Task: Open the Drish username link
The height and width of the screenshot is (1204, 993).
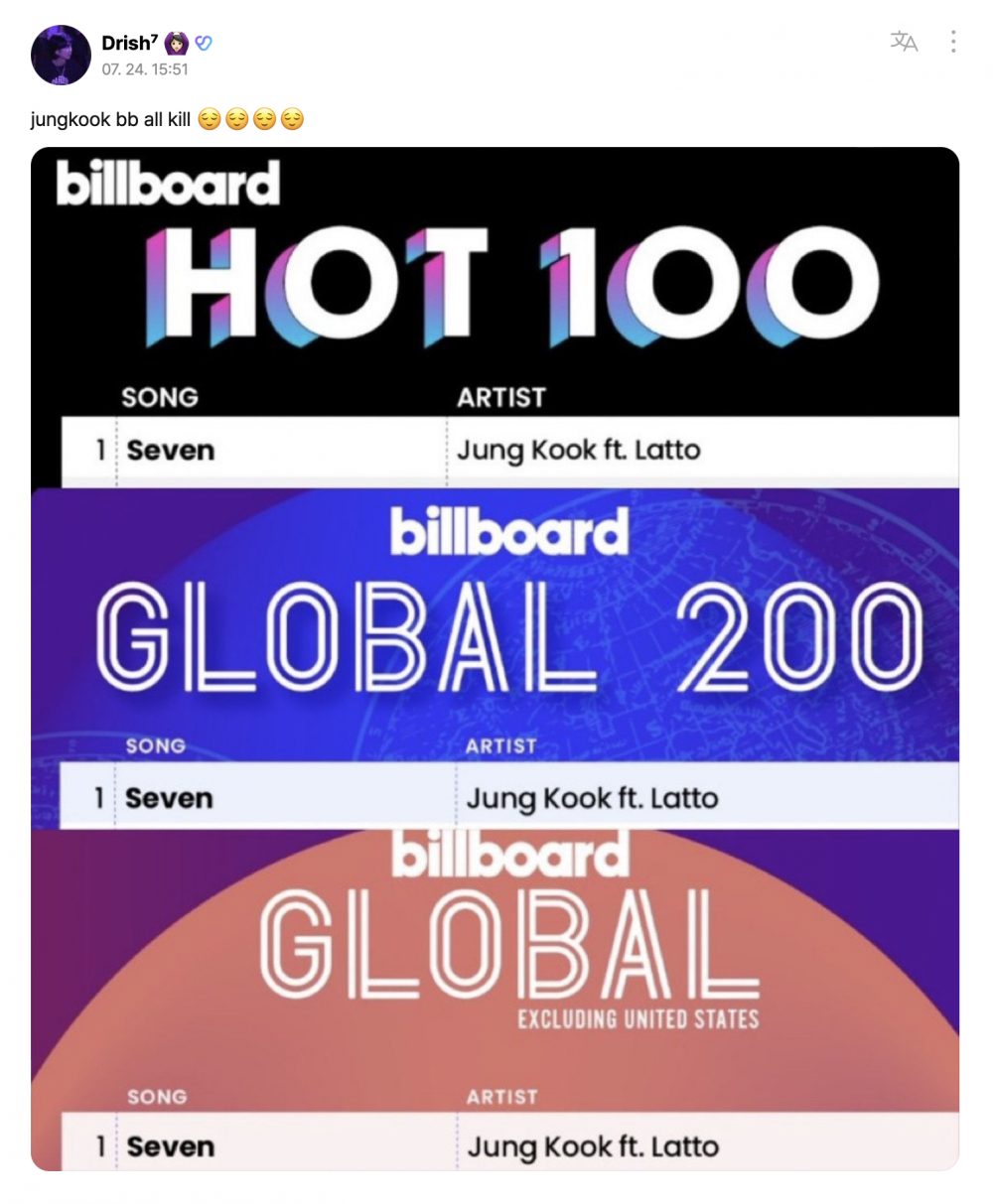Action: pyautogui.click(x=129, y=43)
